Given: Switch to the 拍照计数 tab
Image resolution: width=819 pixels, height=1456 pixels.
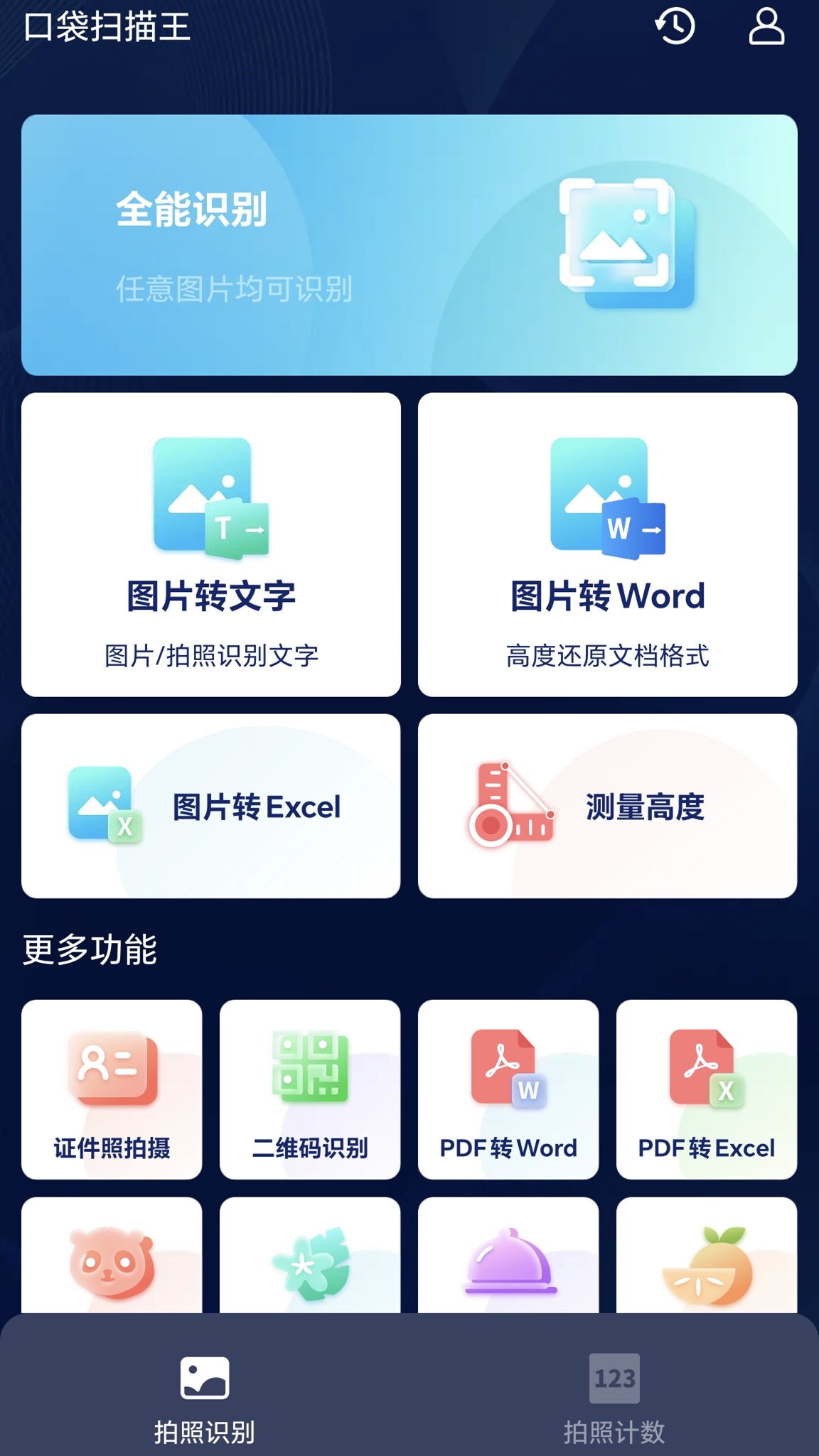Looking at the screenshot, I should click(x=614, y=1400).
